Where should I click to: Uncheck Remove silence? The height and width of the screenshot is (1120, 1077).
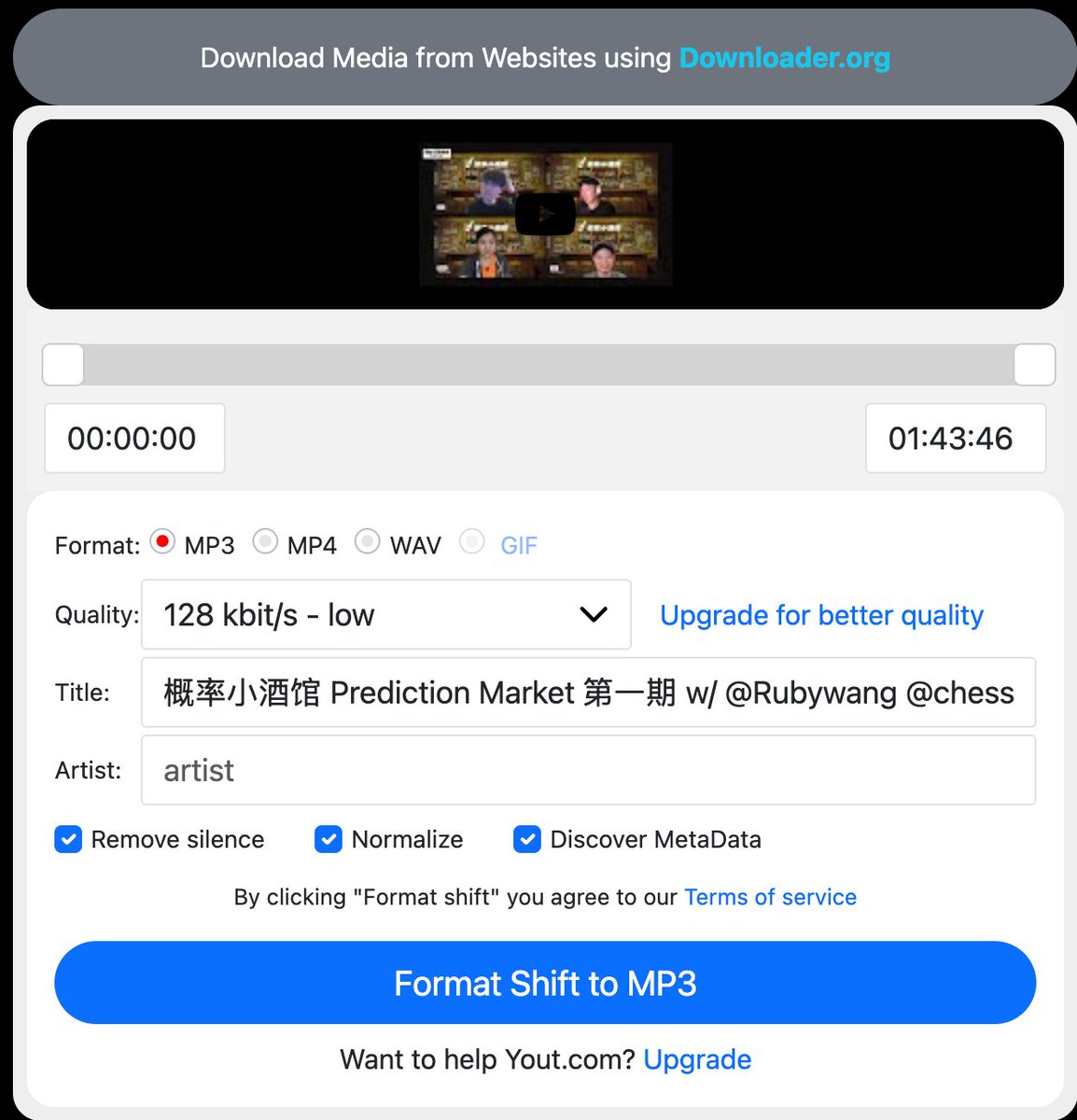coord(69,839)
